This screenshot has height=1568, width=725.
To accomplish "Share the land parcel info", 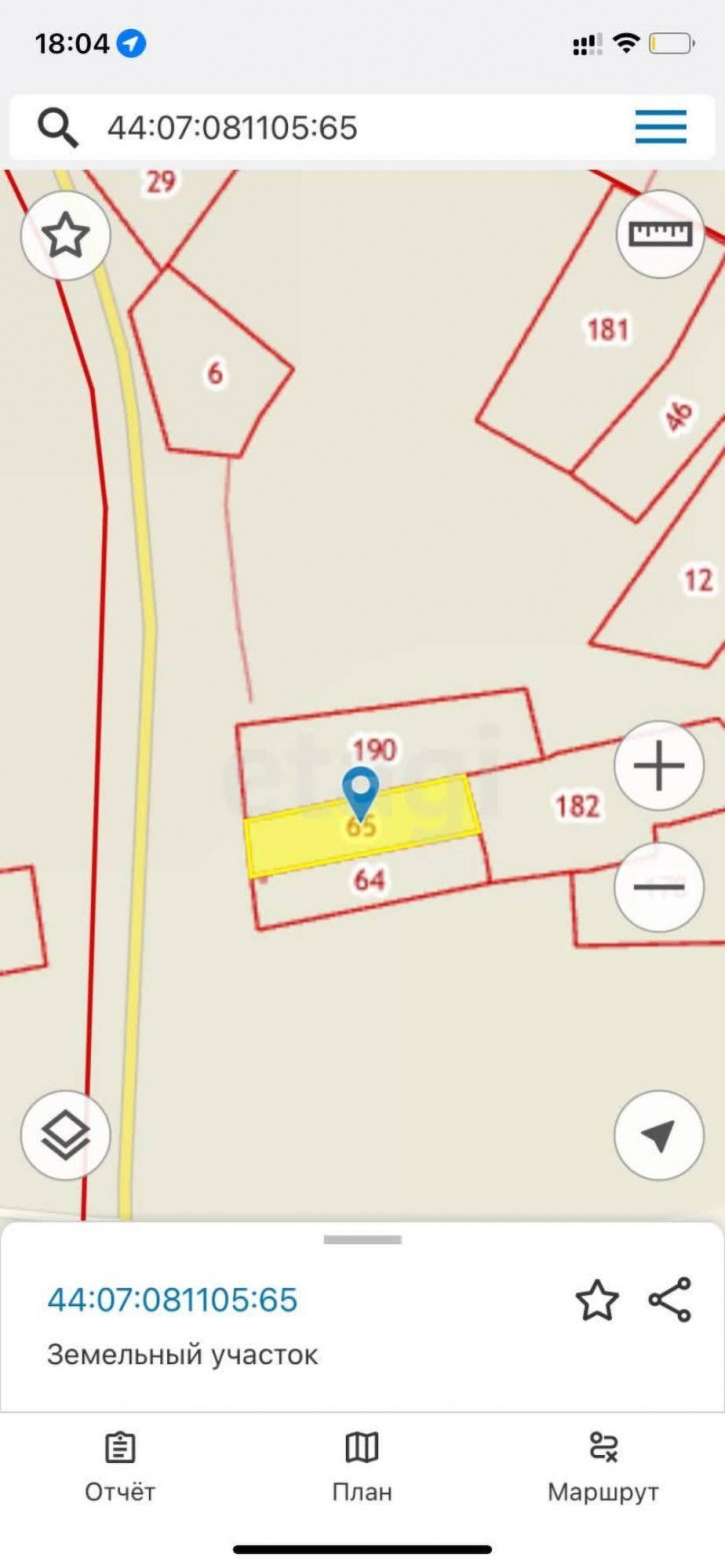I will point(670,1300).
